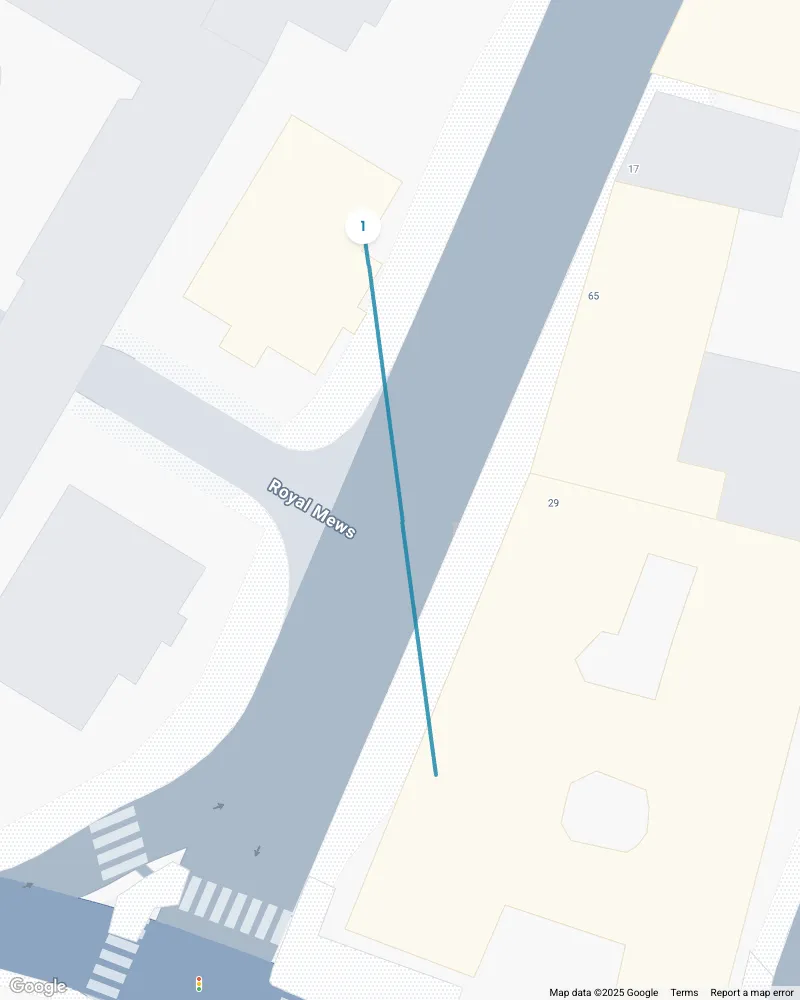Open the Terms link

click(x=684, y=993)
